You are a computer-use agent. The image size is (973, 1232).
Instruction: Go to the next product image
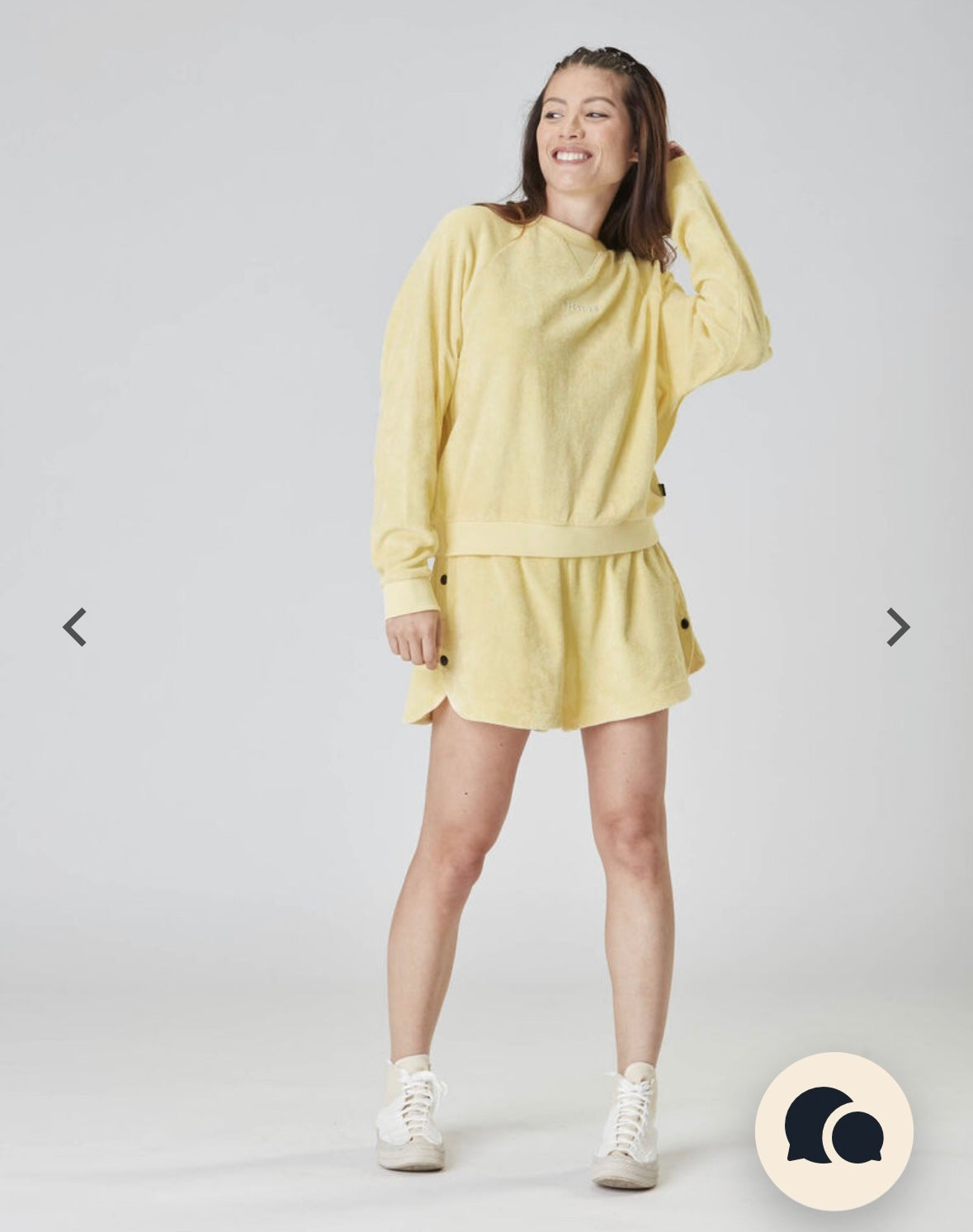(x=898, y=627)
